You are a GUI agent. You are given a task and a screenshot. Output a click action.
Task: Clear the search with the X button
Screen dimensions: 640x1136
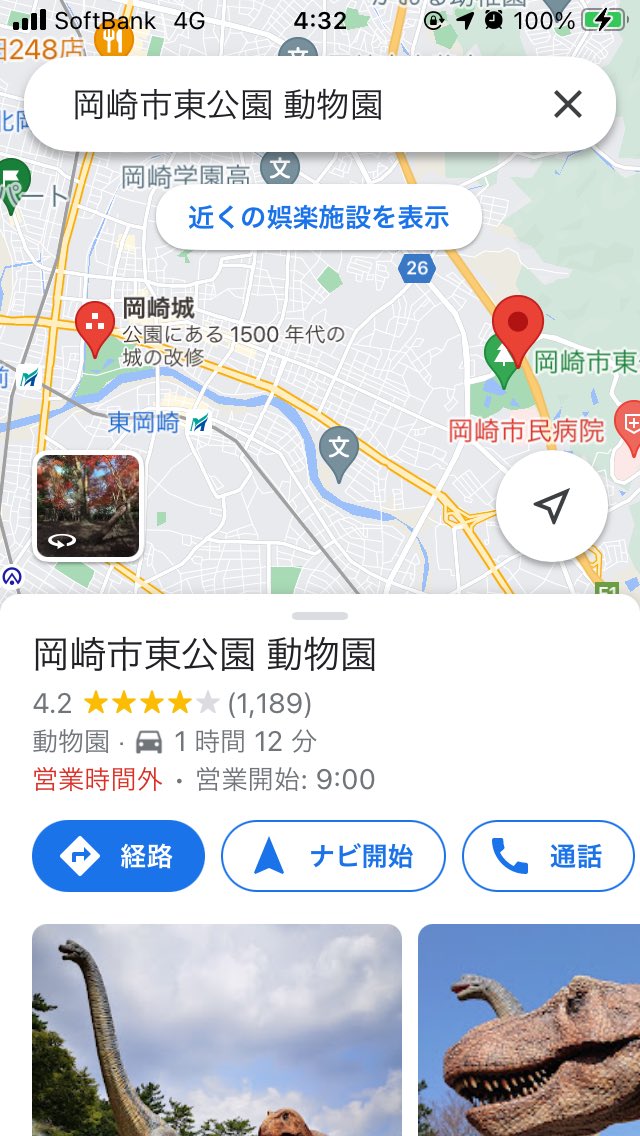[x=567, y=104]
